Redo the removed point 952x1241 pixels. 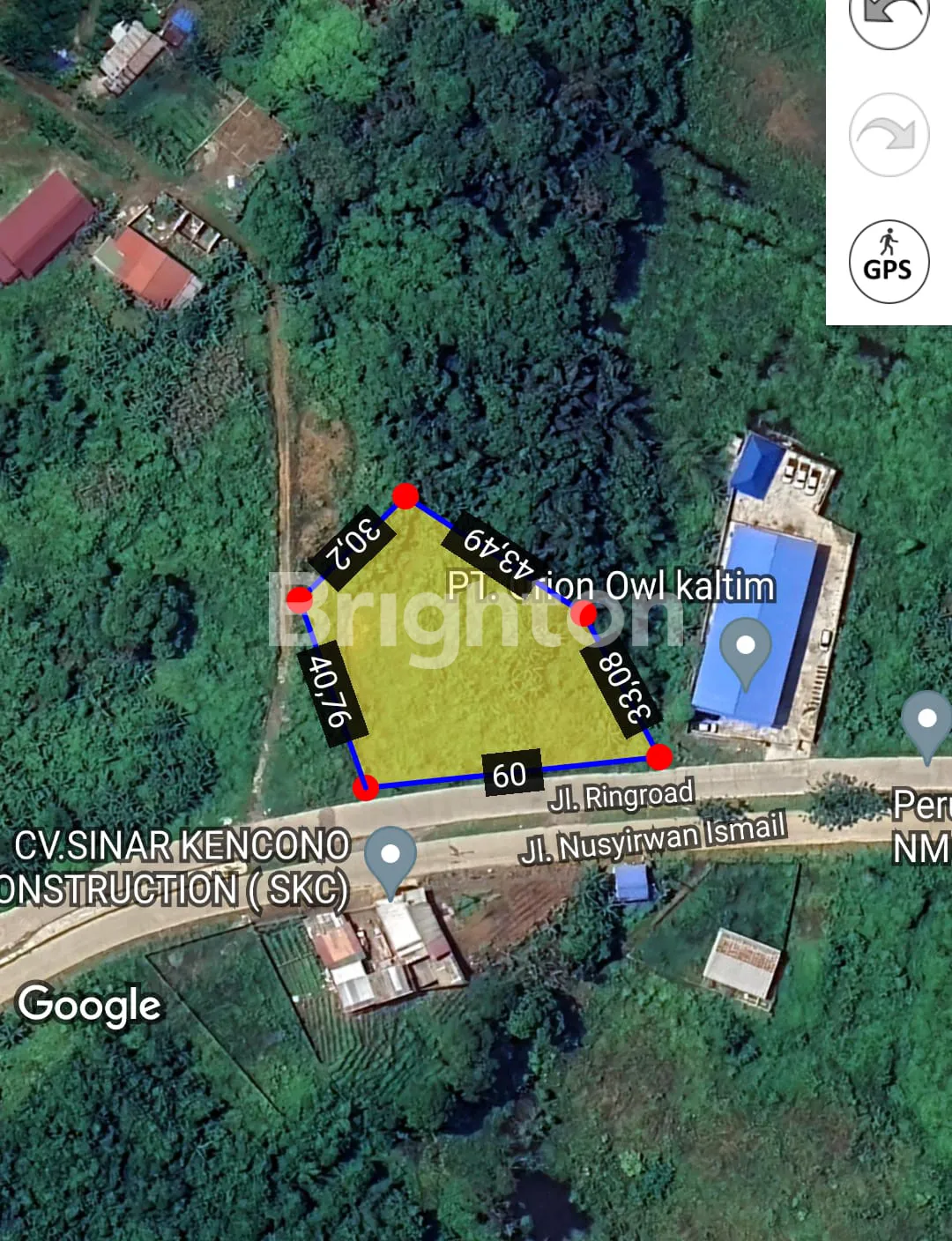pos(889,135)
